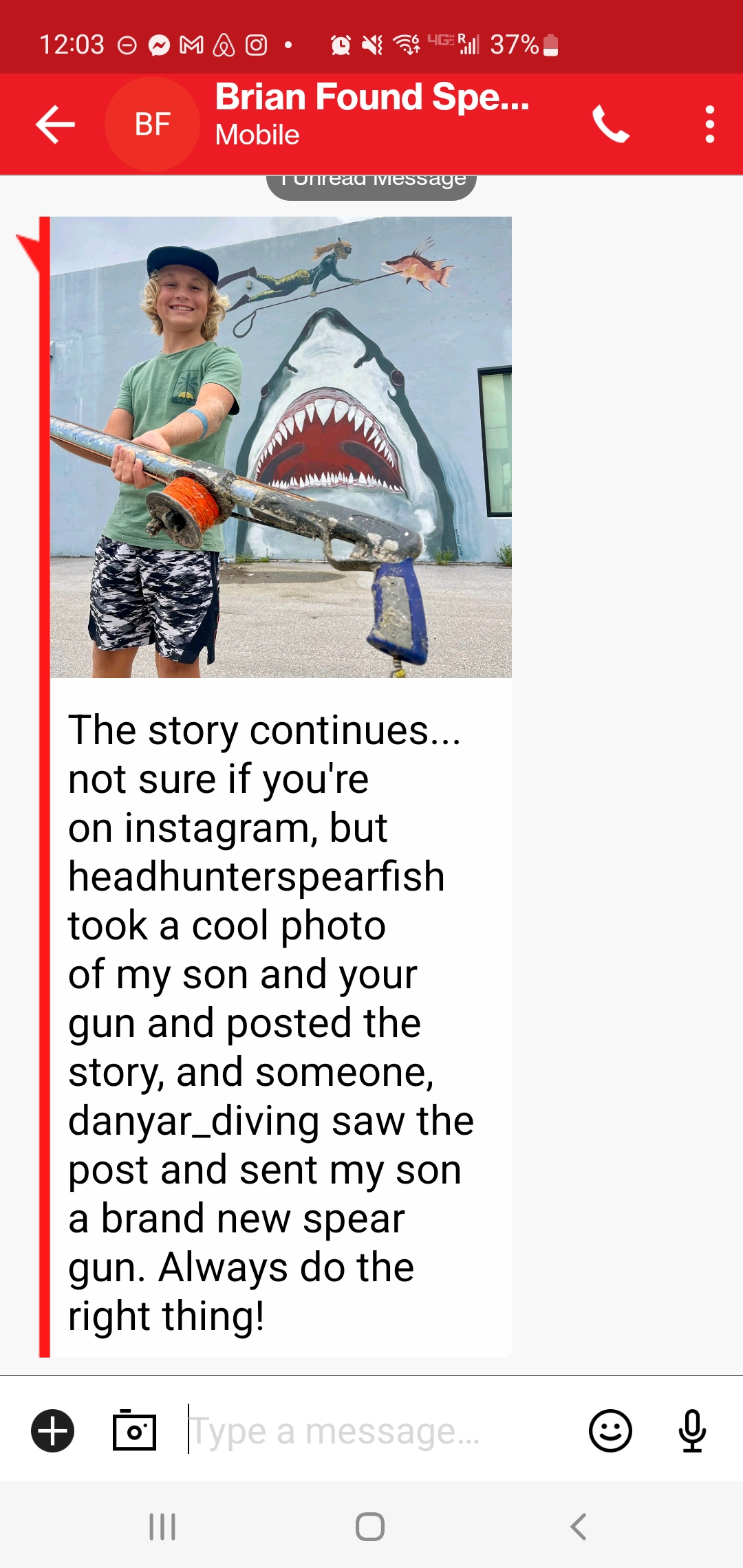Call Brian Found Spe... contact
The height and width of the screenshot is (1568, 743).
tap(610, 124)
